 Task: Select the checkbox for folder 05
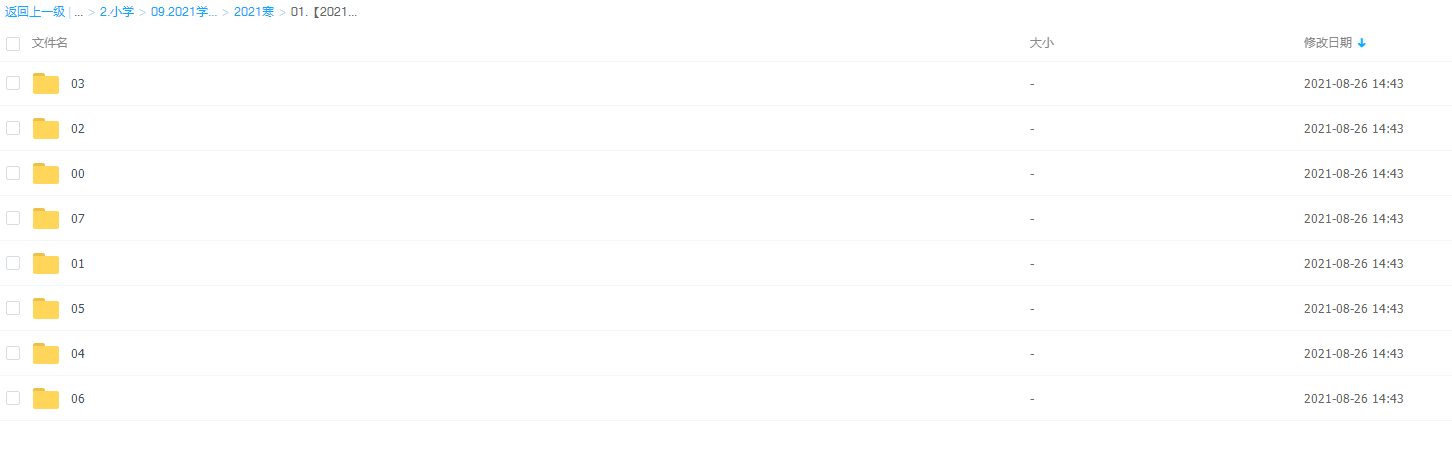click(x=13, y=308)
